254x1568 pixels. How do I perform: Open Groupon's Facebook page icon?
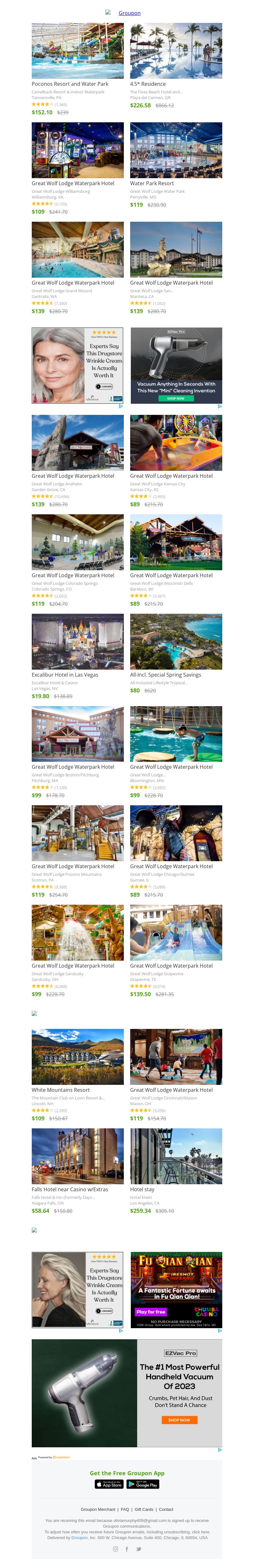pos(126,1549)
